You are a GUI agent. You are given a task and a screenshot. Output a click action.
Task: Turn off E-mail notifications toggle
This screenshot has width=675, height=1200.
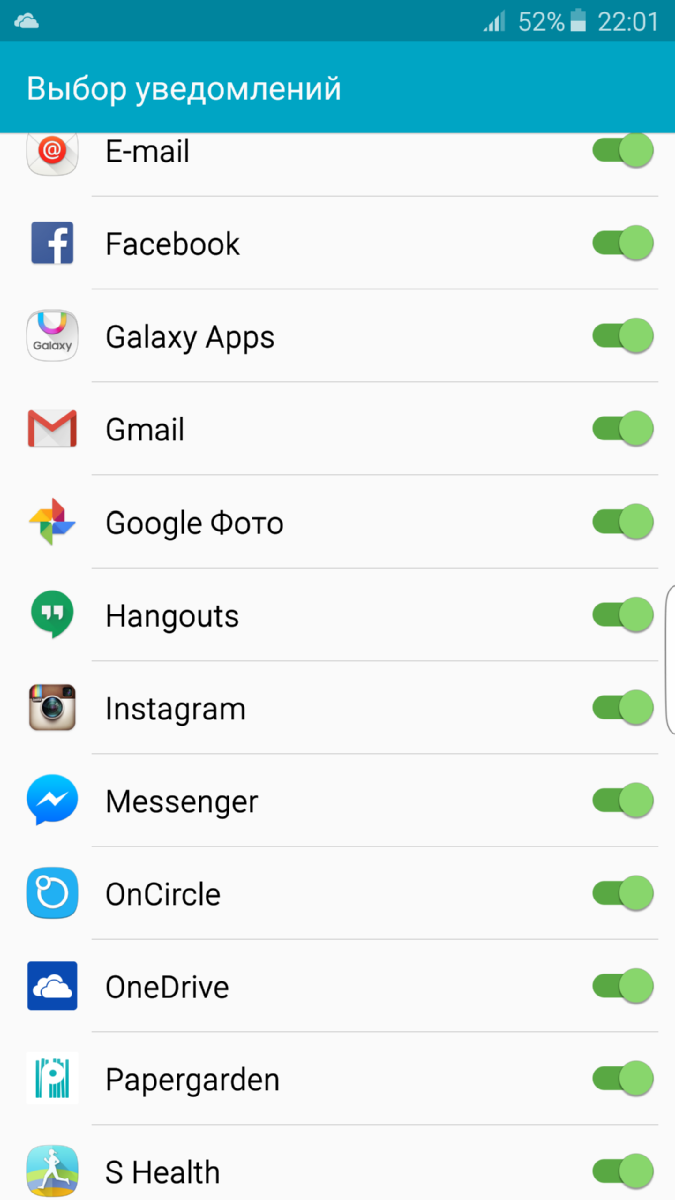coord(623,151)
